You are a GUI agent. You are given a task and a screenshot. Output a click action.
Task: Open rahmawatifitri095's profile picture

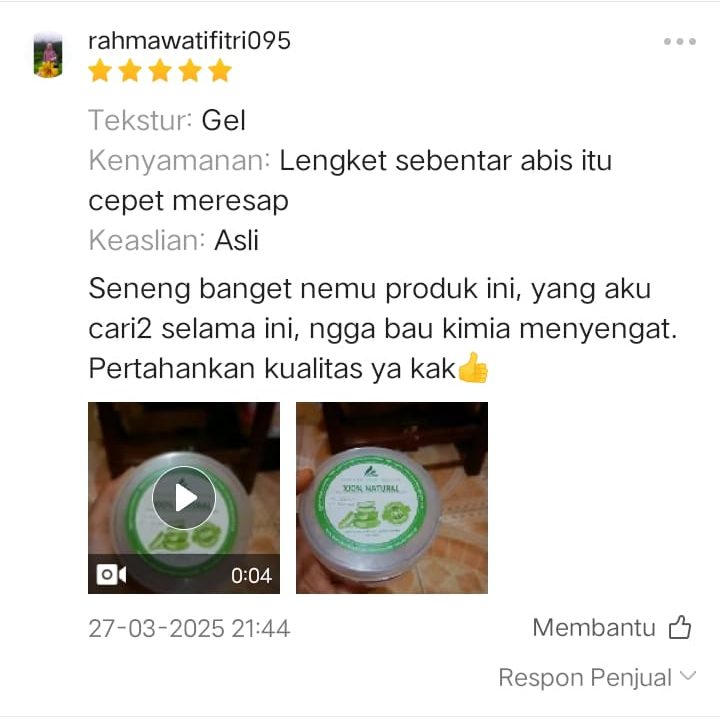(48, 56)
